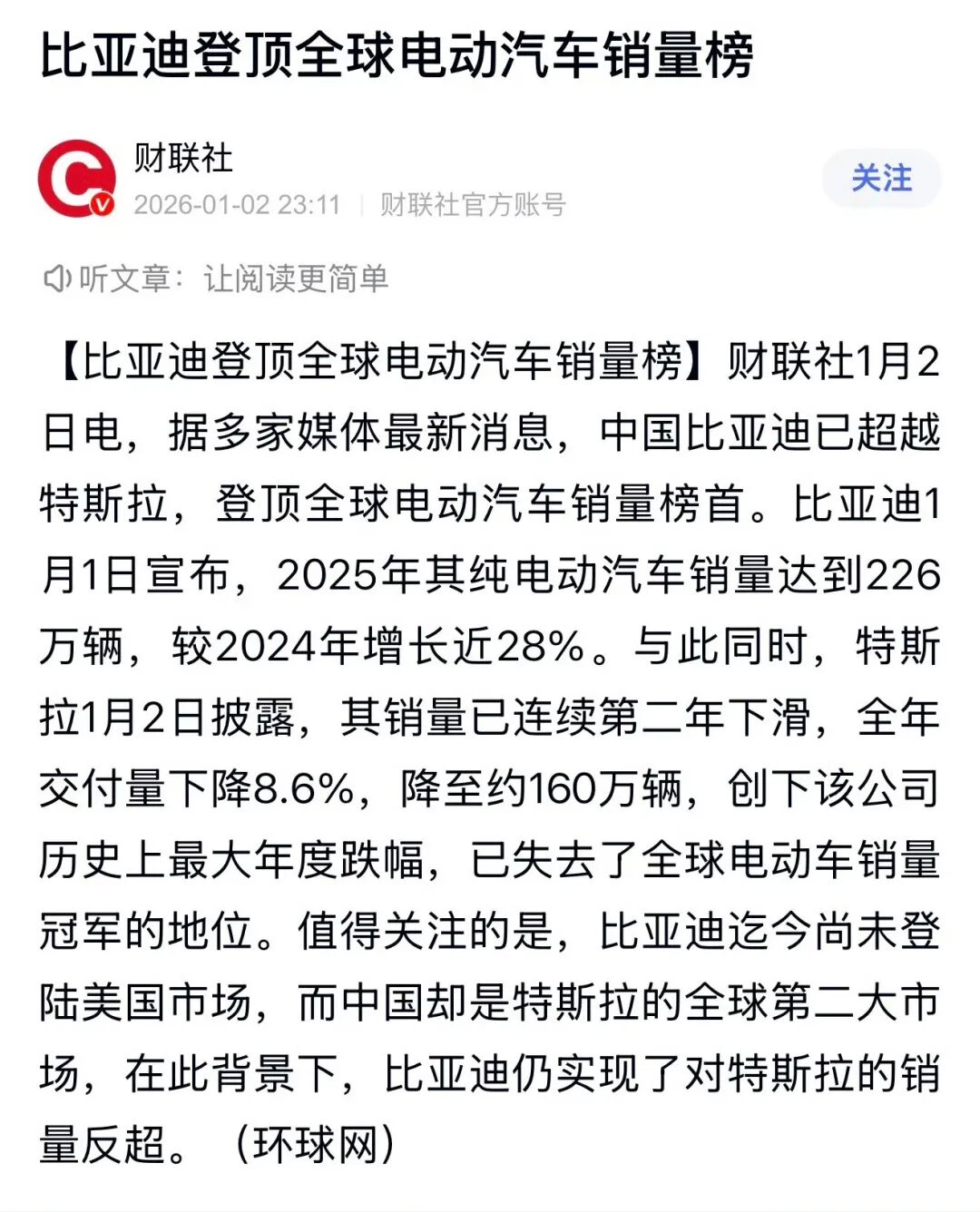
Task: Follow the 财联社 account with 关注
Action: [x=880, y=178]
